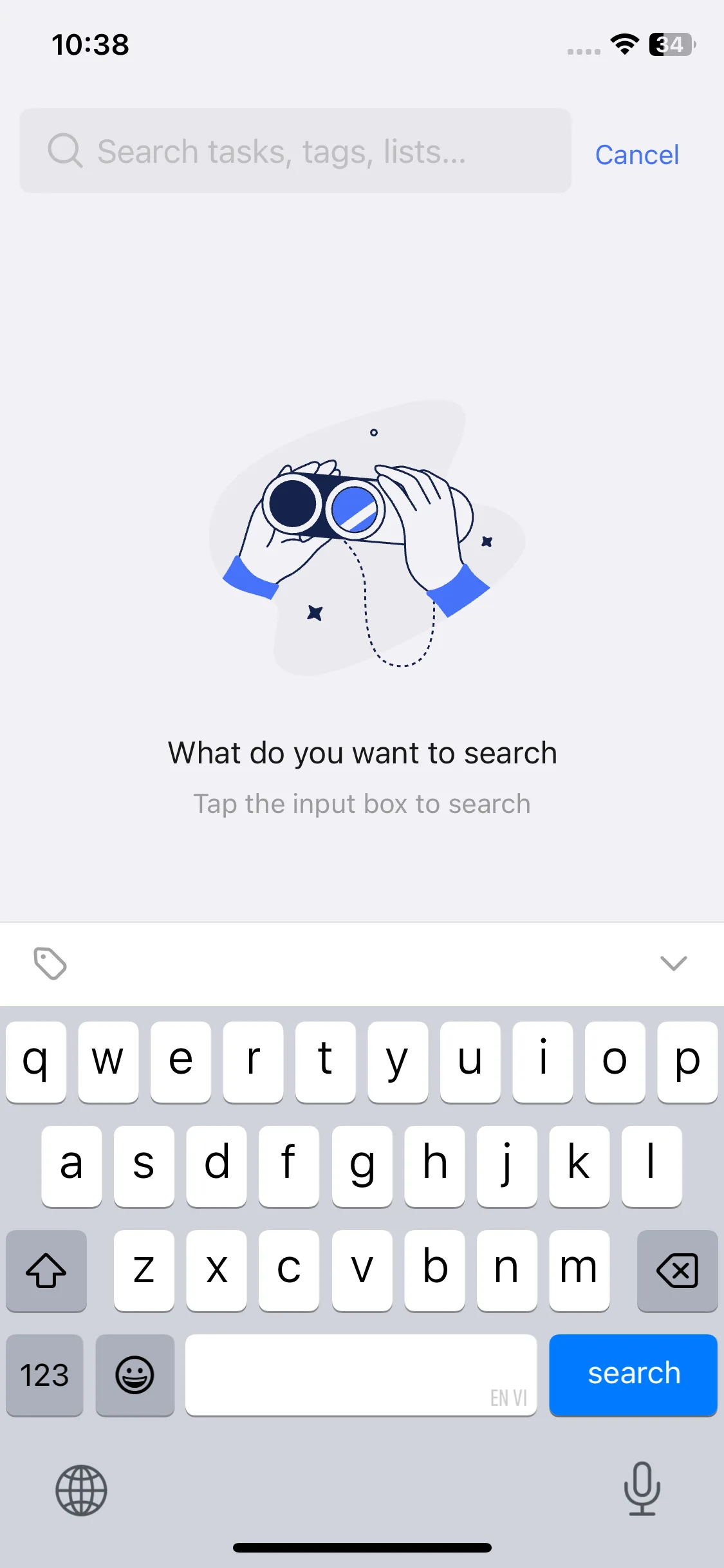724x1568 pixels.
Task: Tap the search tasks, tags, lists field
Action: pos(295,151)
